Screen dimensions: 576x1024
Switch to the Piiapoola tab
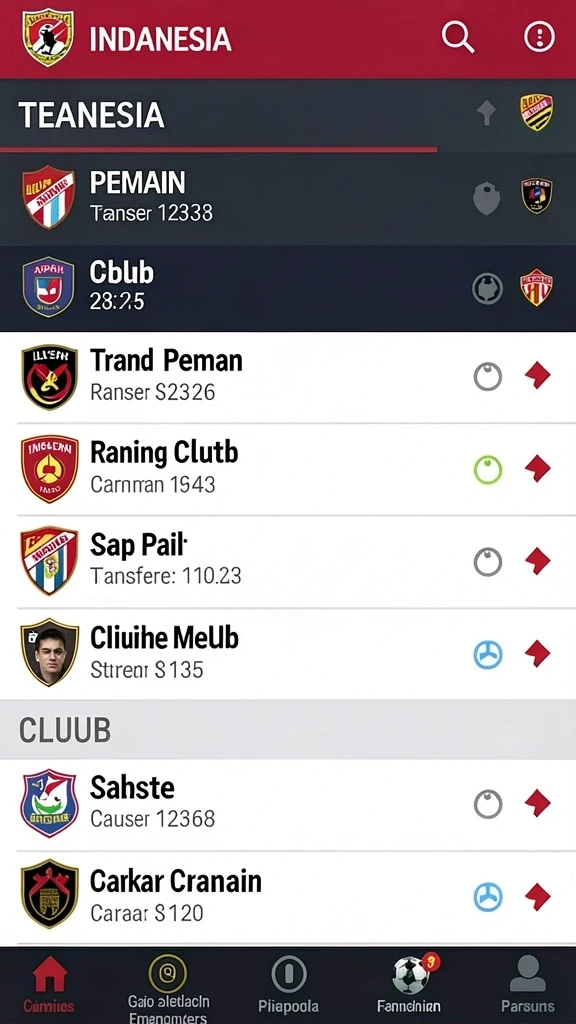coord(289,986)
